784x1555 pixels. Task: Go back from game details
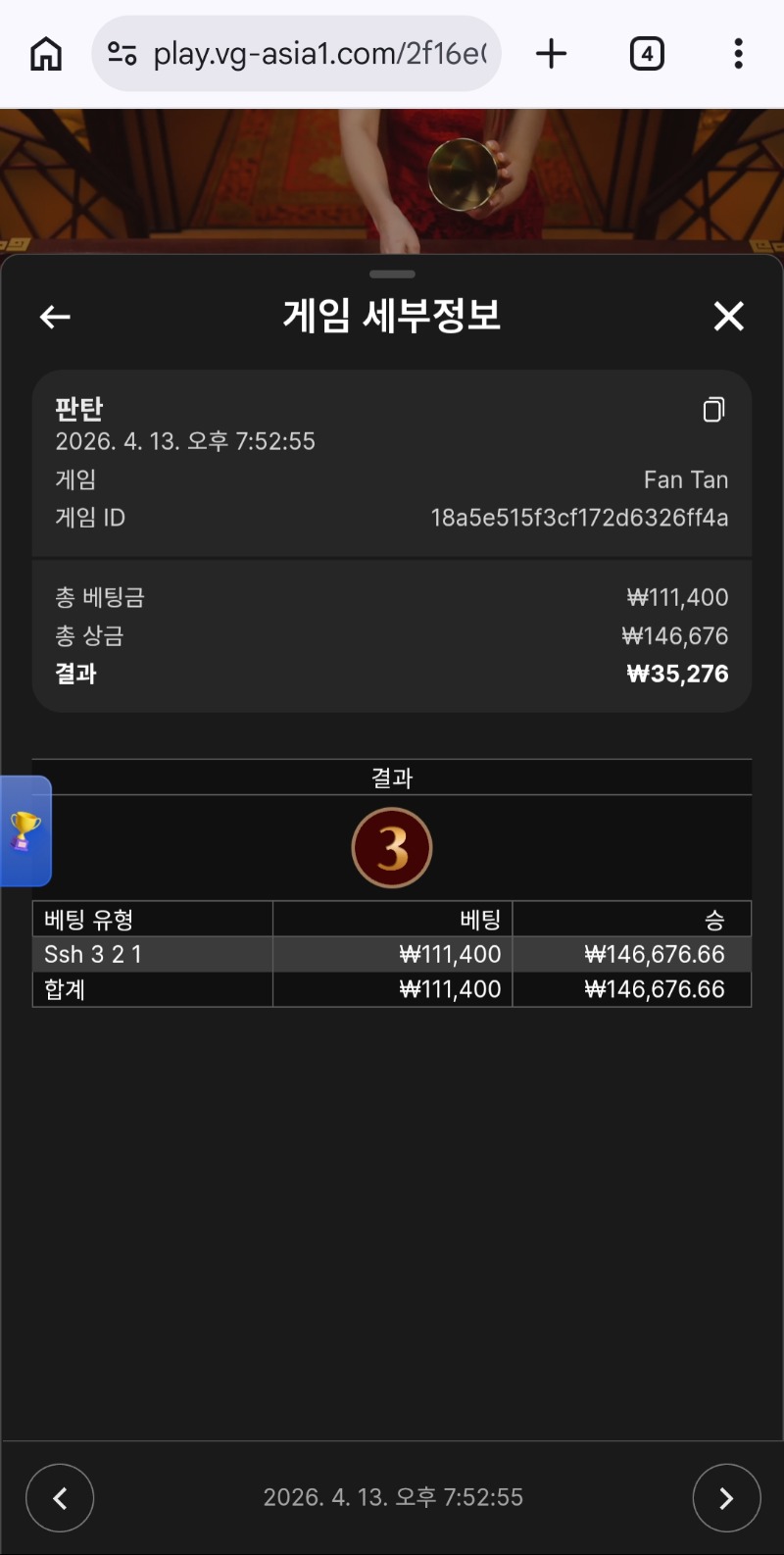pyautogui.click(x=55, y=317)
